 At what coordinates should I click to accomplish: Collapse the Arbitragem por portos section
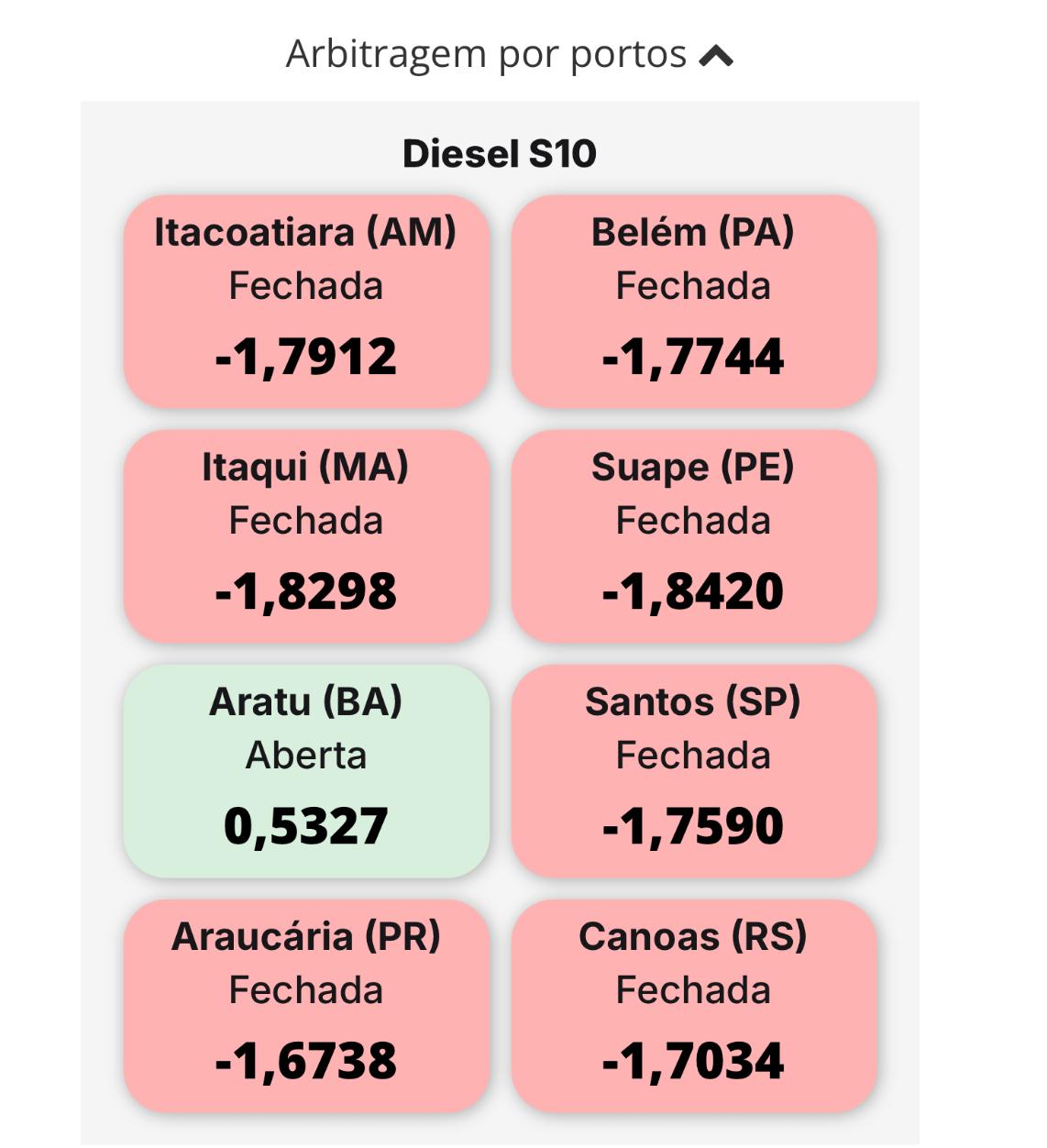[x=715, y=57]
